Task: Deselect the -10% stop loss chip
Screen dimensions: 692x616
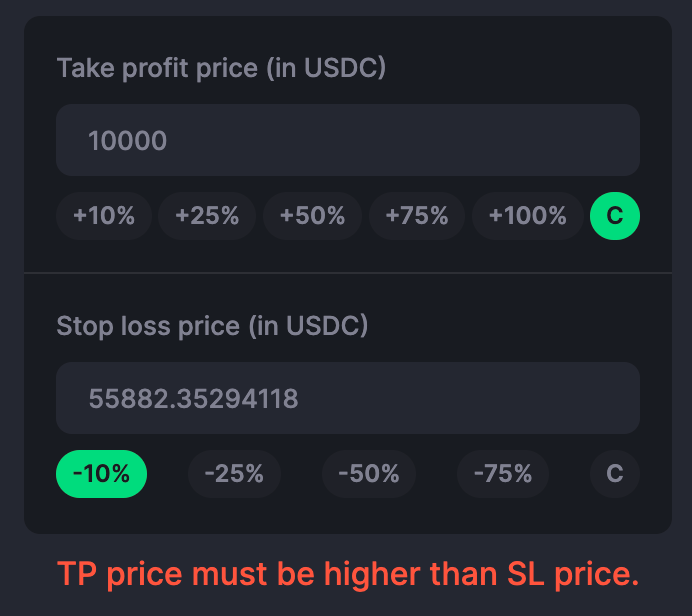Action: (x=102, y=474)
